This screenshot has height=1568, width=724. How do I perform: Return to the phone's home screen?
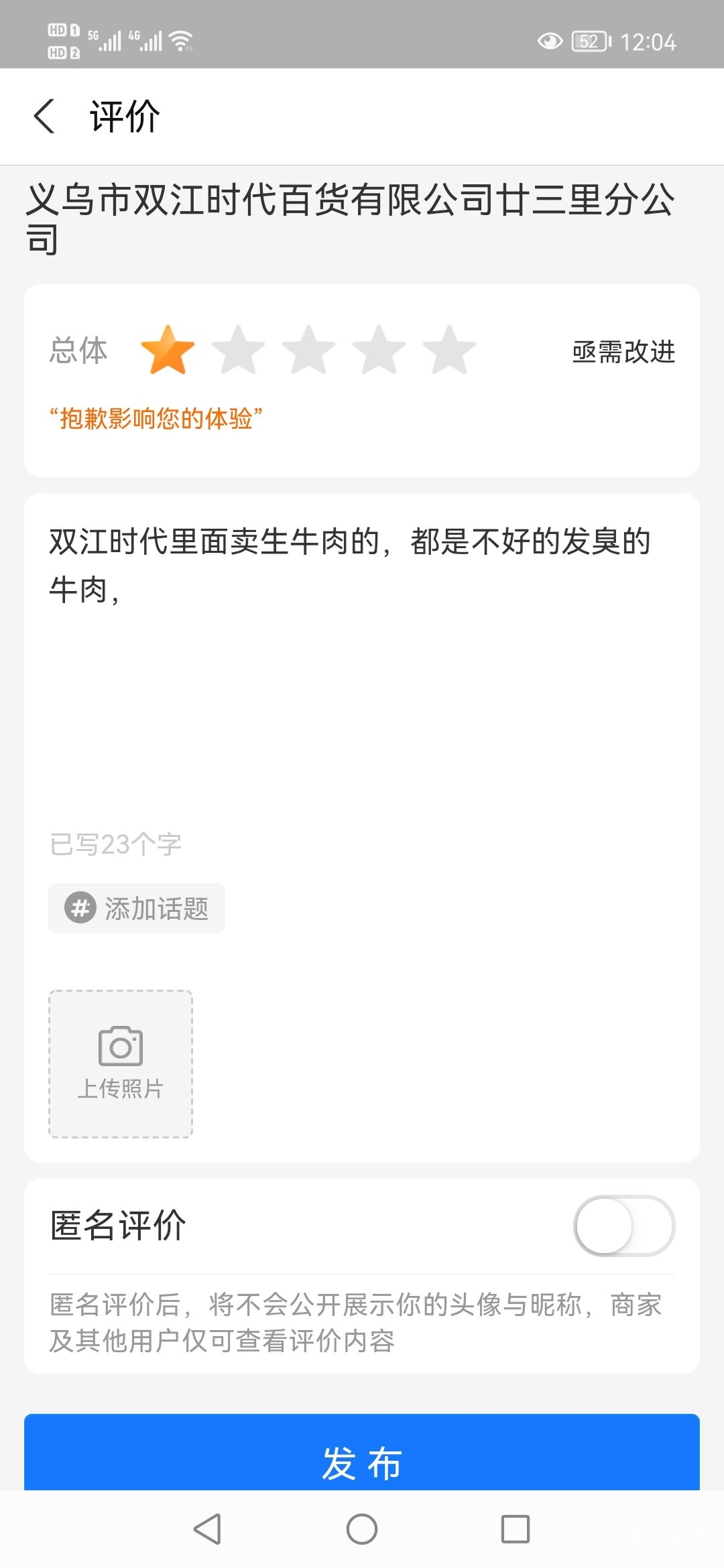362,1529
